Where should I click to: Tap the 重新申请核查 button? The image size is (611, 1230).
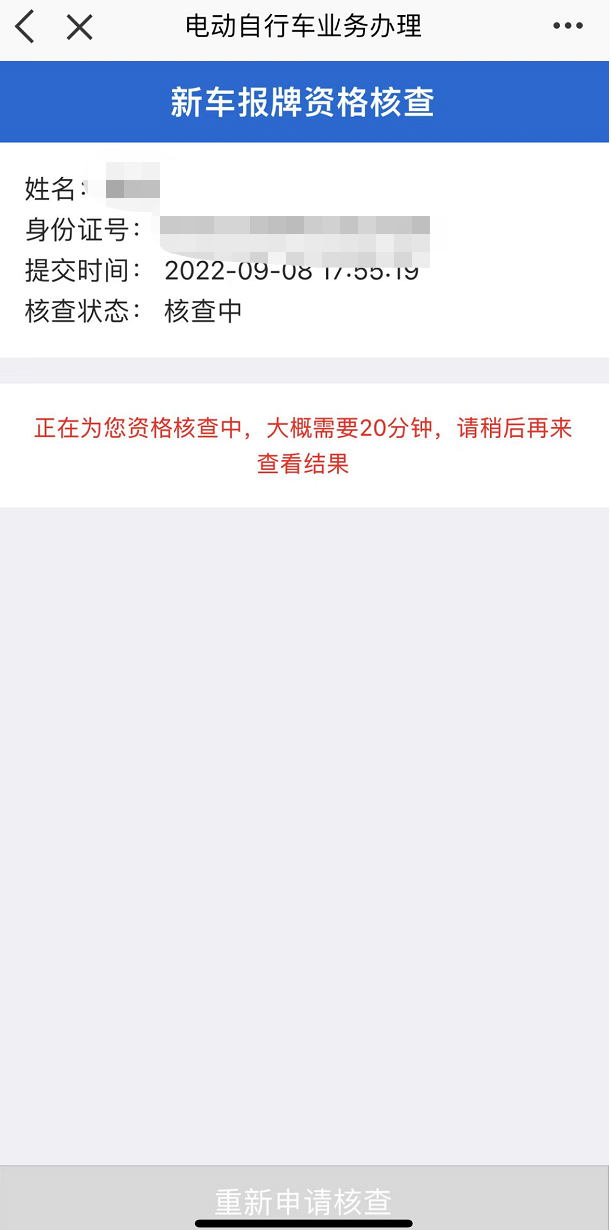(x=304, y=1199)
